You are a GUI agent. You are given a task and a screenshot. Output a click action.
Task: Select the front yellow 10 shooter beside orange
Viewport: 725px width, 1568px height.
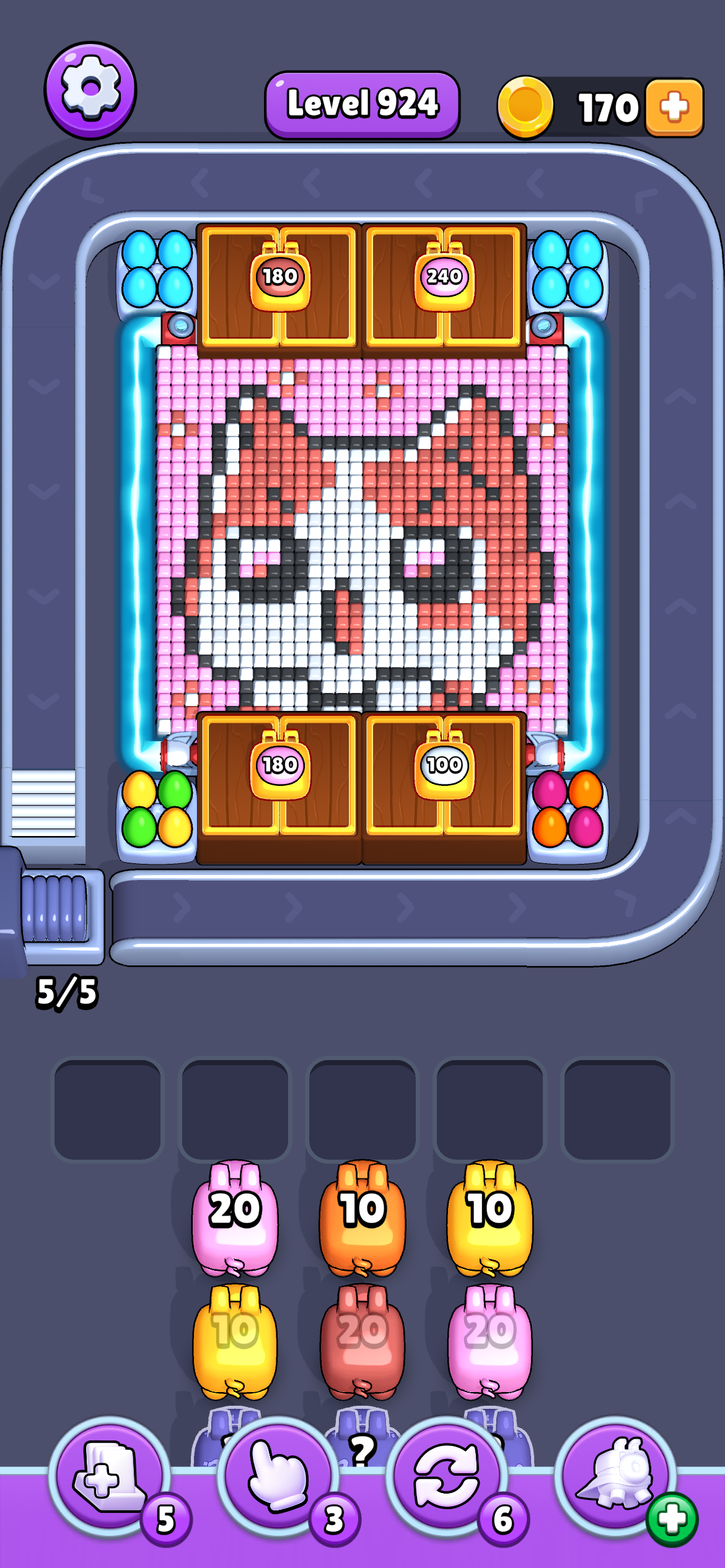[x=490, y=1217]
